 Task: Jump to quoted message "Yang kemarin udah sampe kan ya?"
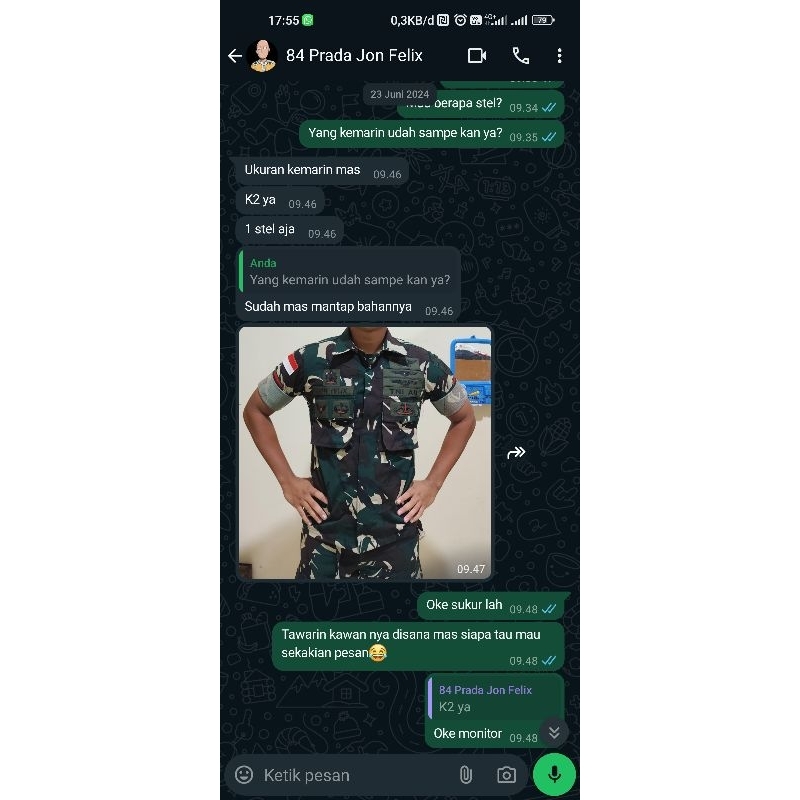pyautogui.click(x=349, y=272)
